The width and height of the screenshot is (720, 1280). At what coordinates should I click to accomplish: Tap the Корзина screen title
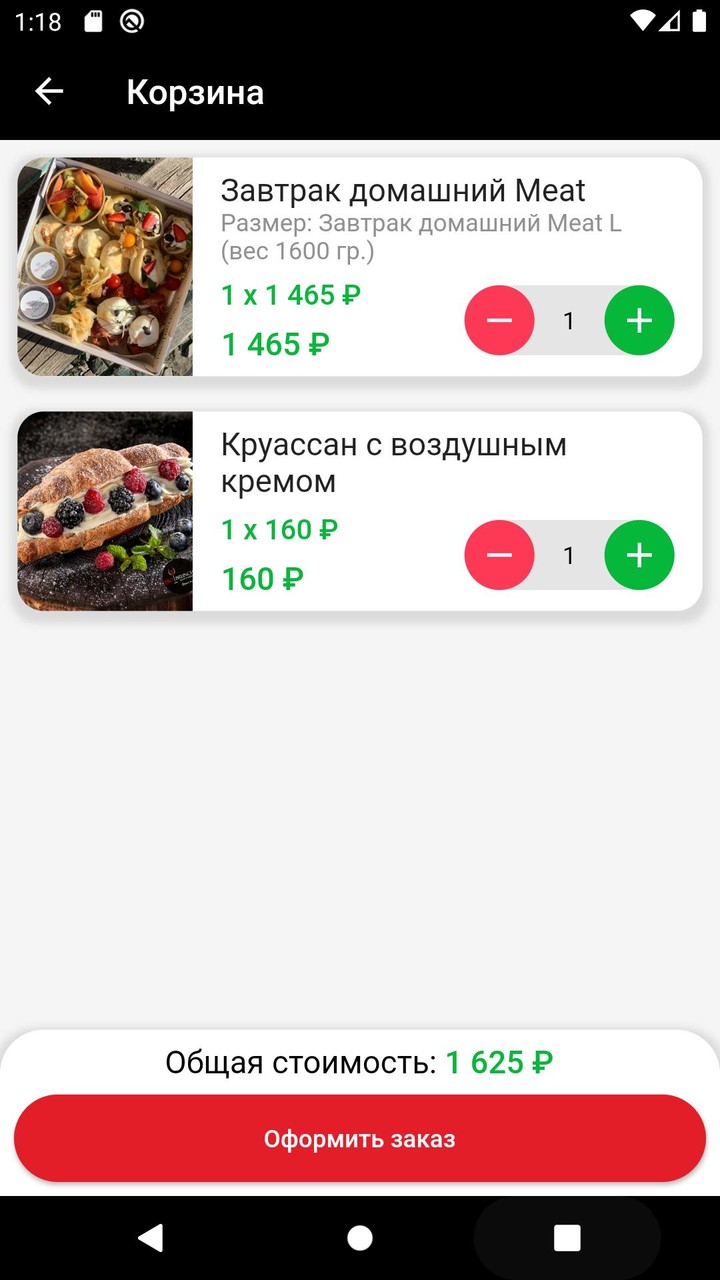[195, 91]
